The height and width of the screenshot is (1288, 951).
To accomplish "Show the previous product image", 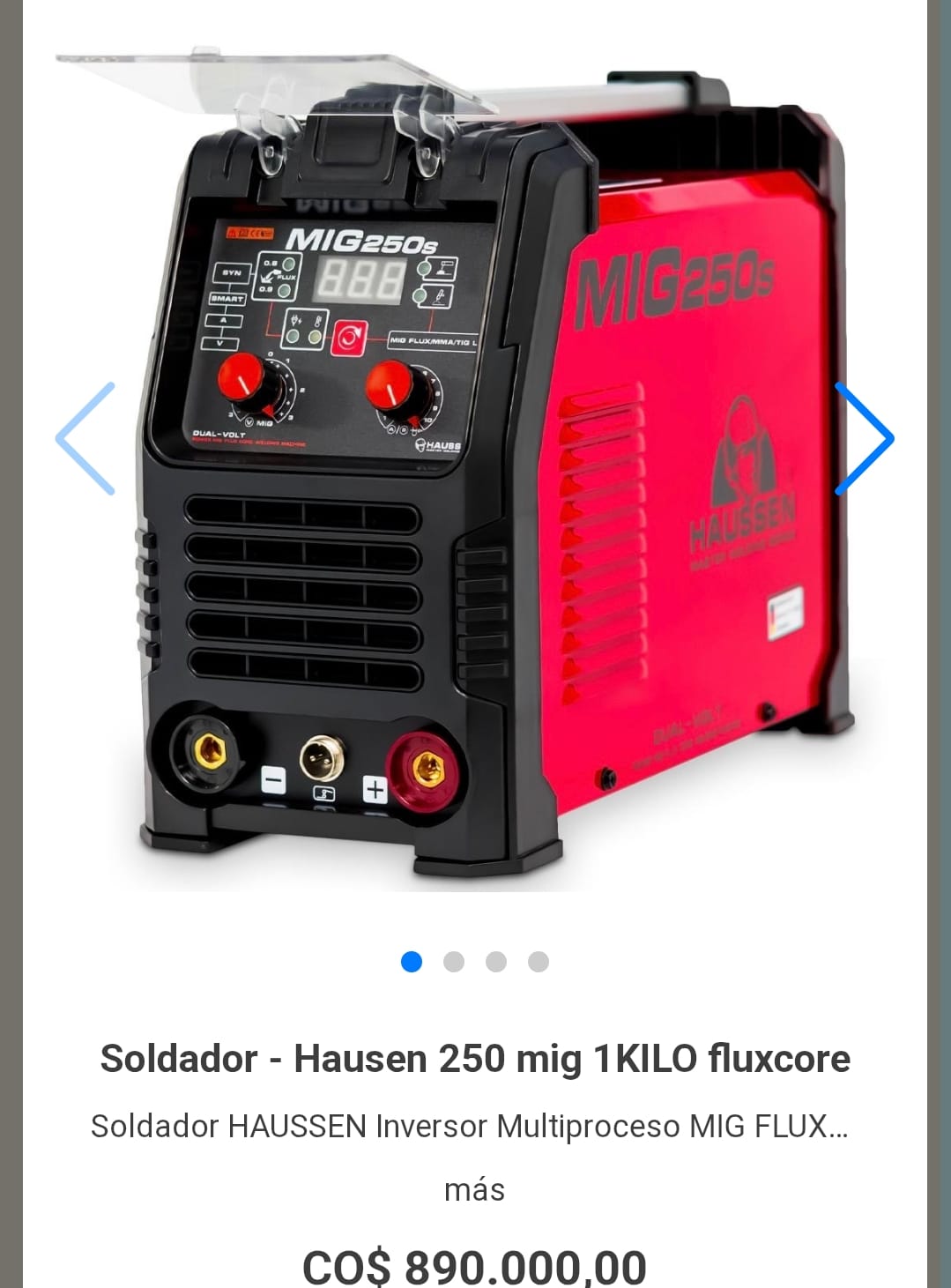I will 85,438.
